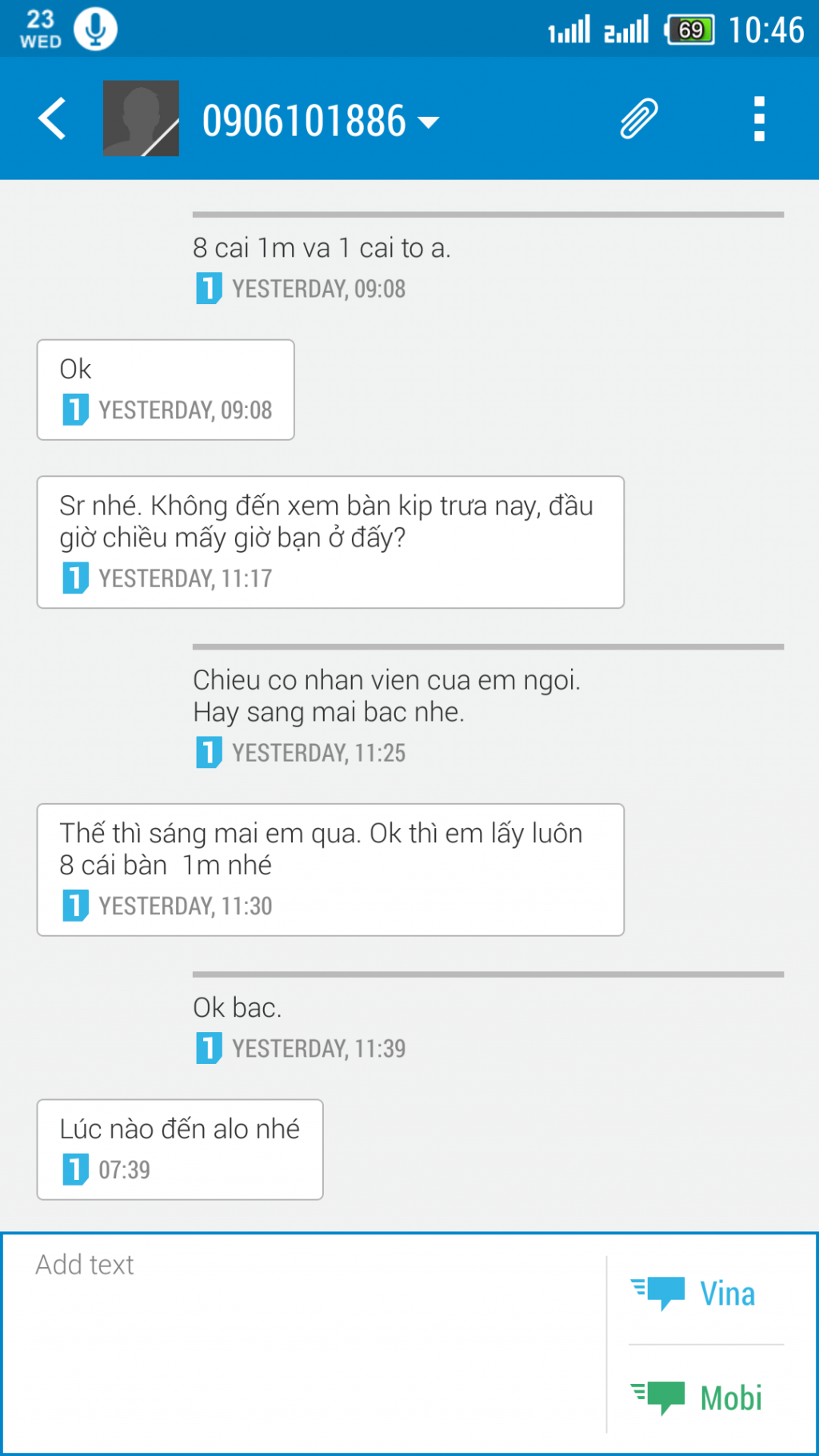819x1456 pixels.
Task: Tap the Add text message field
Action: pyautogui.click(x=304, y=1342)
